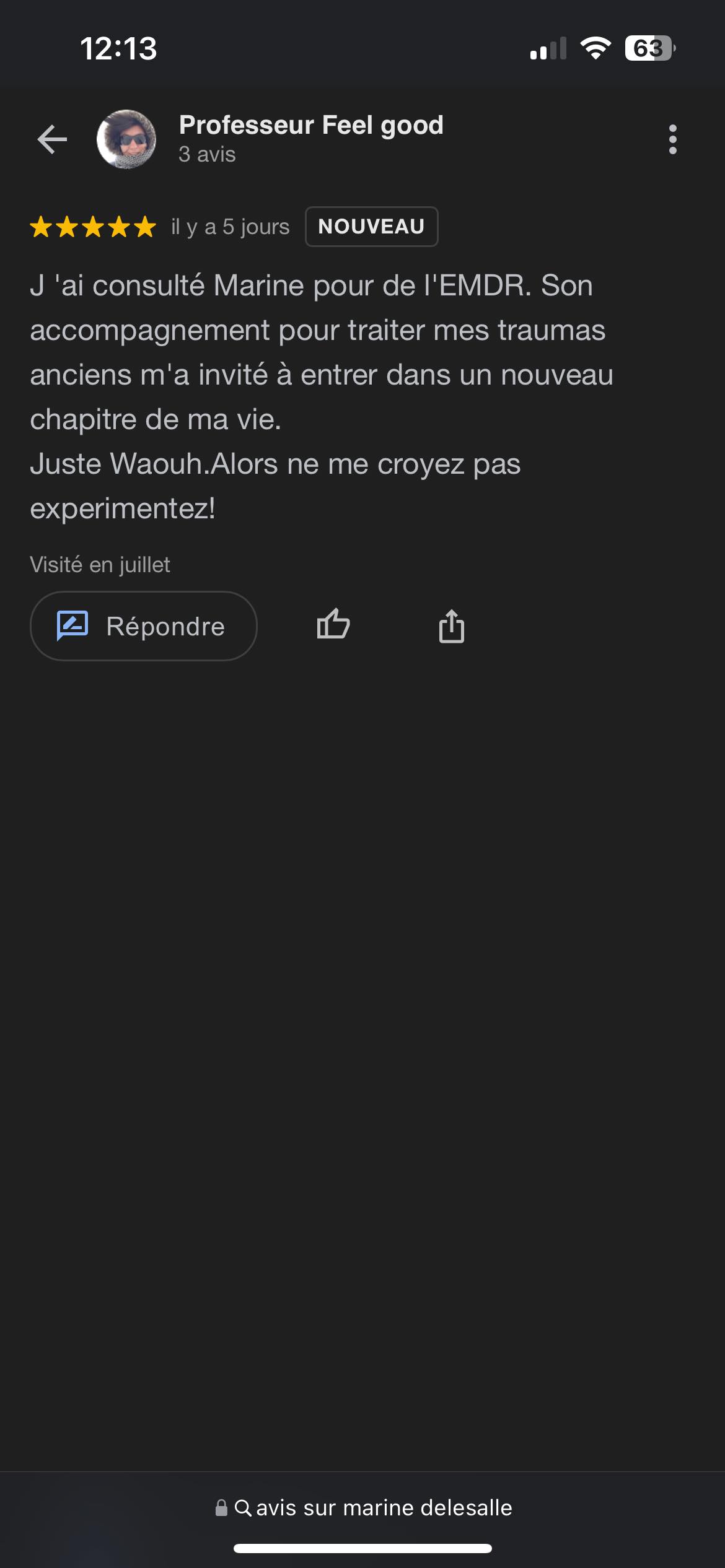The image size is (725, 1568).
Task: Share this review
Action: pos(452,626)
